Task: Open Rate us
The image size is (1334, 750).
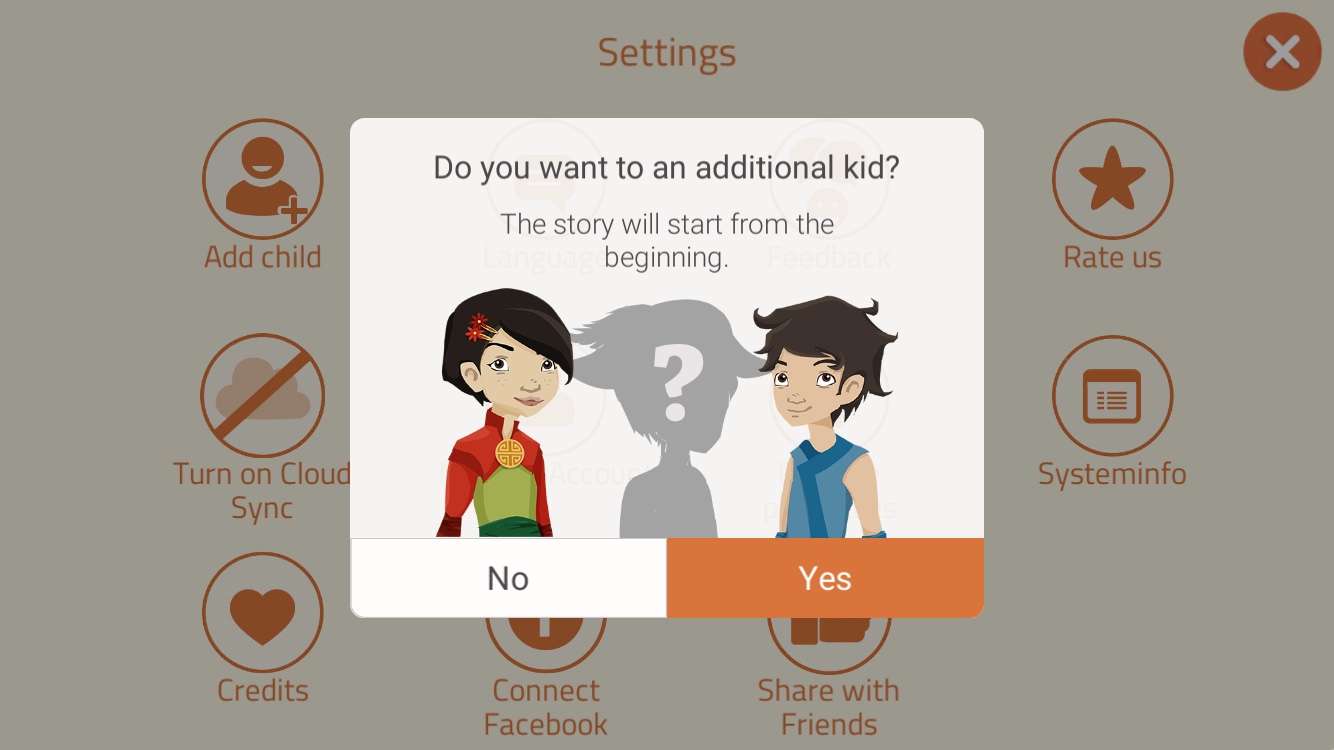Action: tap(1112, 180)
